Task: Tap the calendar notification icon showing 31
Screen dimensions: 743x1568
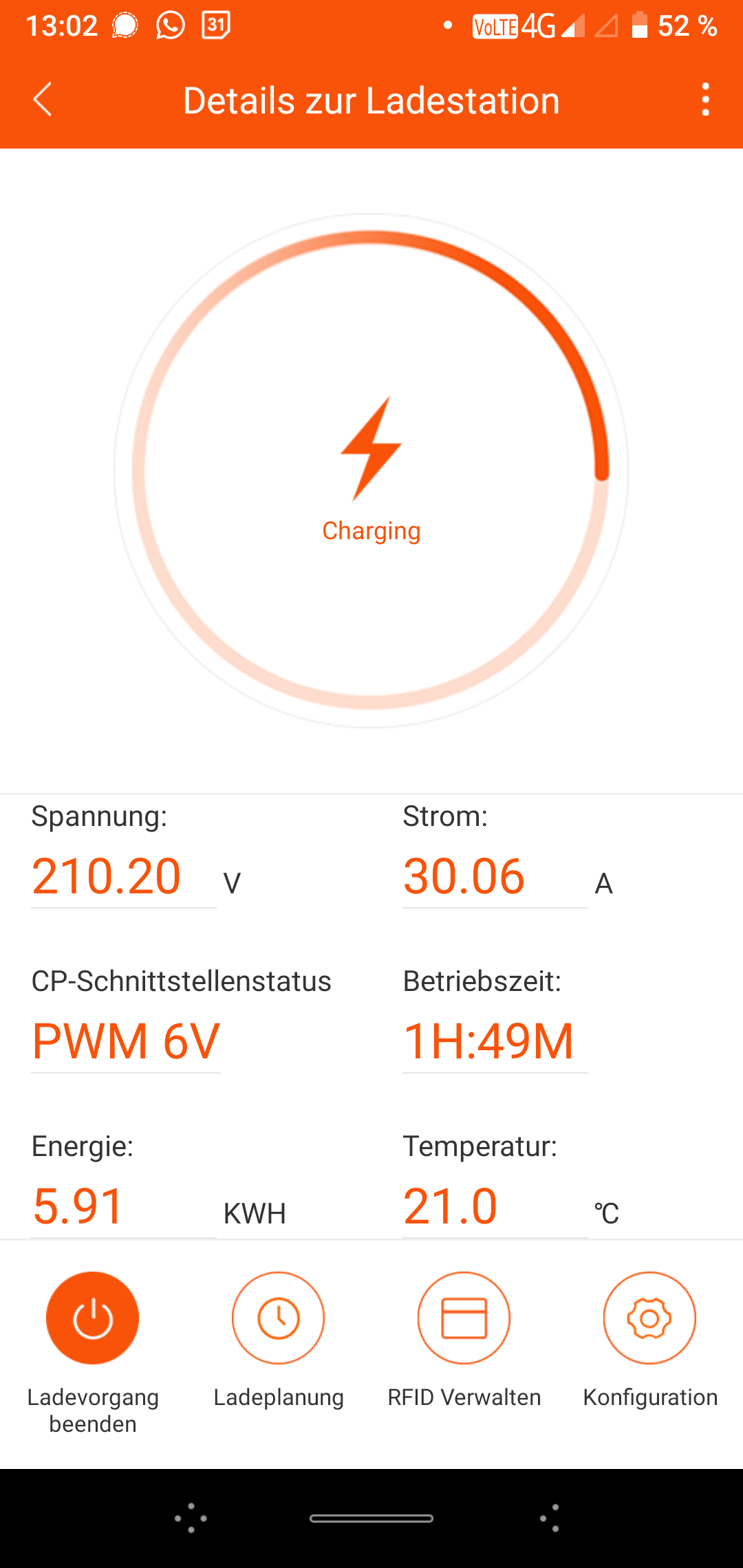Action: point(215,24)
